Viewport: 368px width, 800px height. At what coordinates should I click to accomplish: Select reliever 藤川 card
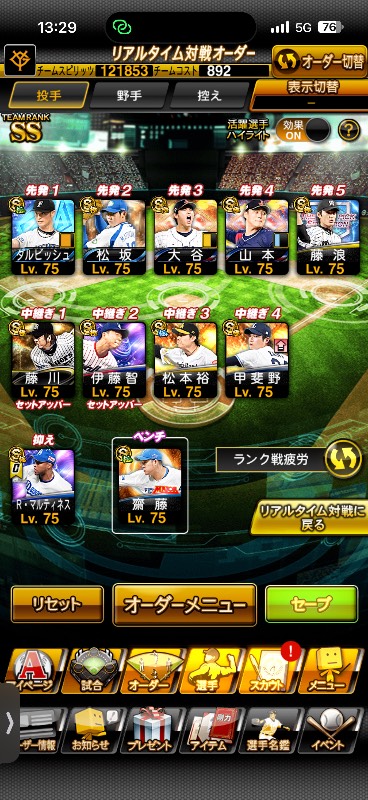[x=43, y=360]
